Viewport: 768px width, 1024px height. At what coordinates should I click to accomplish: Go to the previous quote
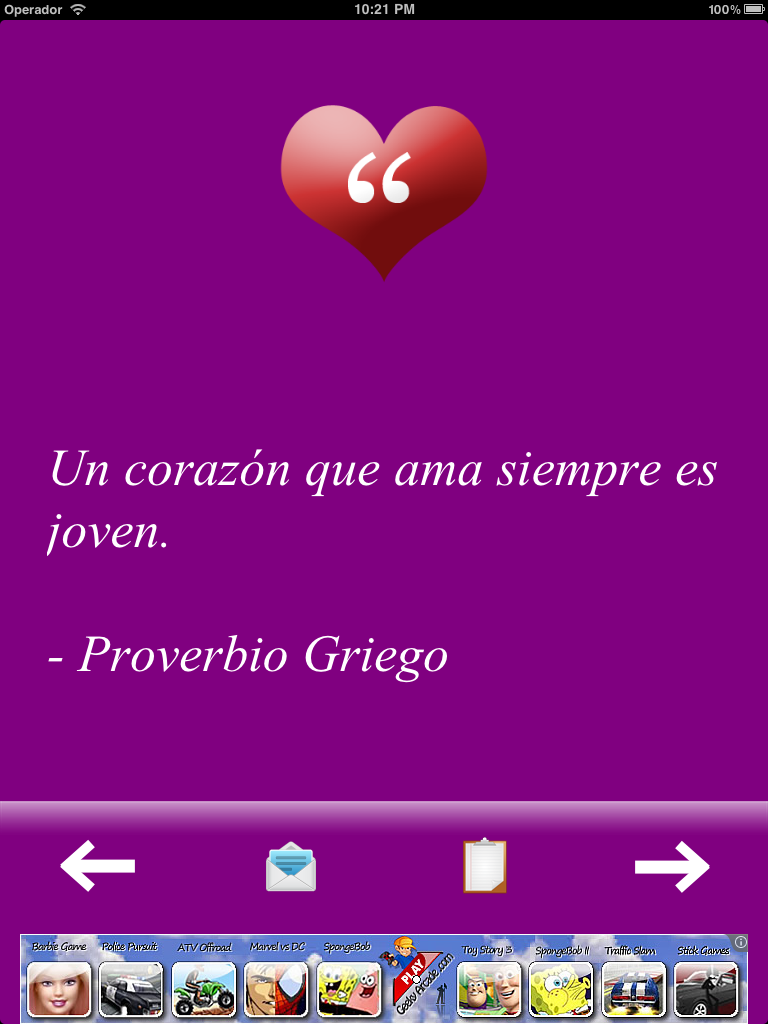(x=97, y=866)
